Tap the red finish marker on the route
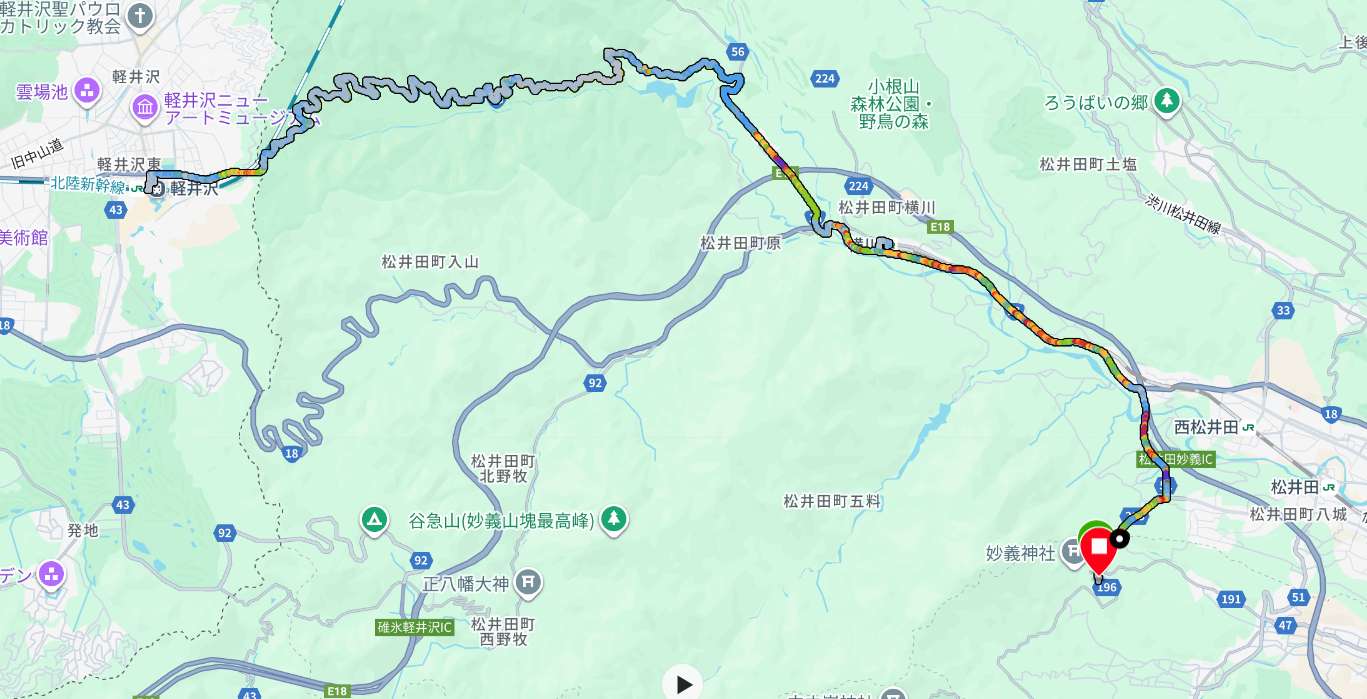This screenshot has width=1367, height=699. 1099,548
